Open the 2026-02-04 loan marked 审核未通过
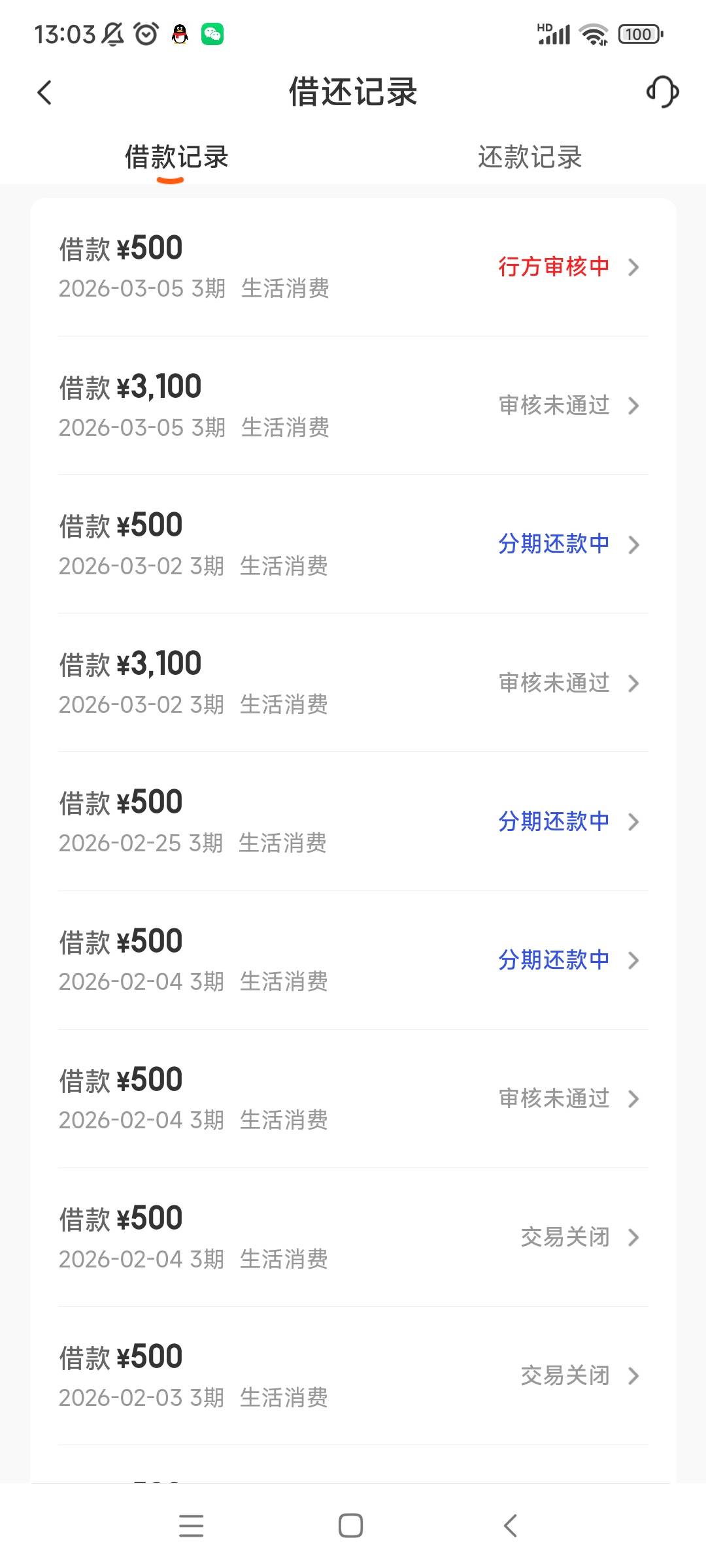The image size is (706, 1568). tap(353, 1098)
